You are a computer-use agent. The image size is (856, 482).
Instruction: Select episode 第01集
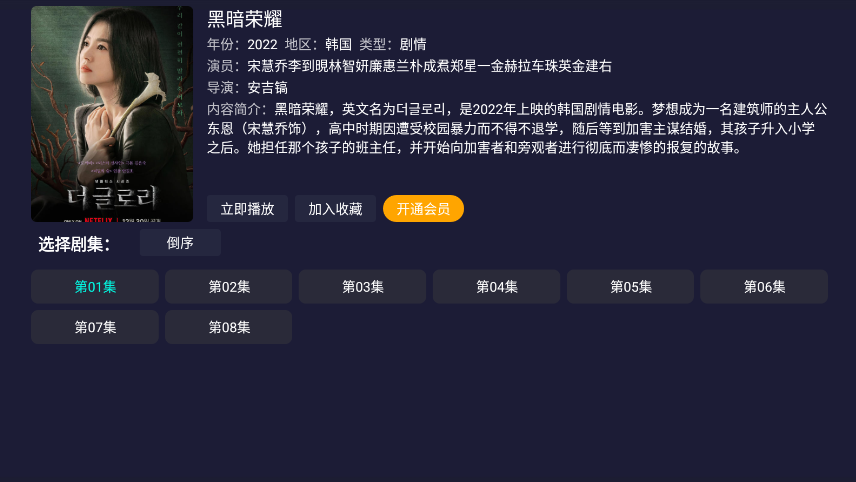click(95, 287)
